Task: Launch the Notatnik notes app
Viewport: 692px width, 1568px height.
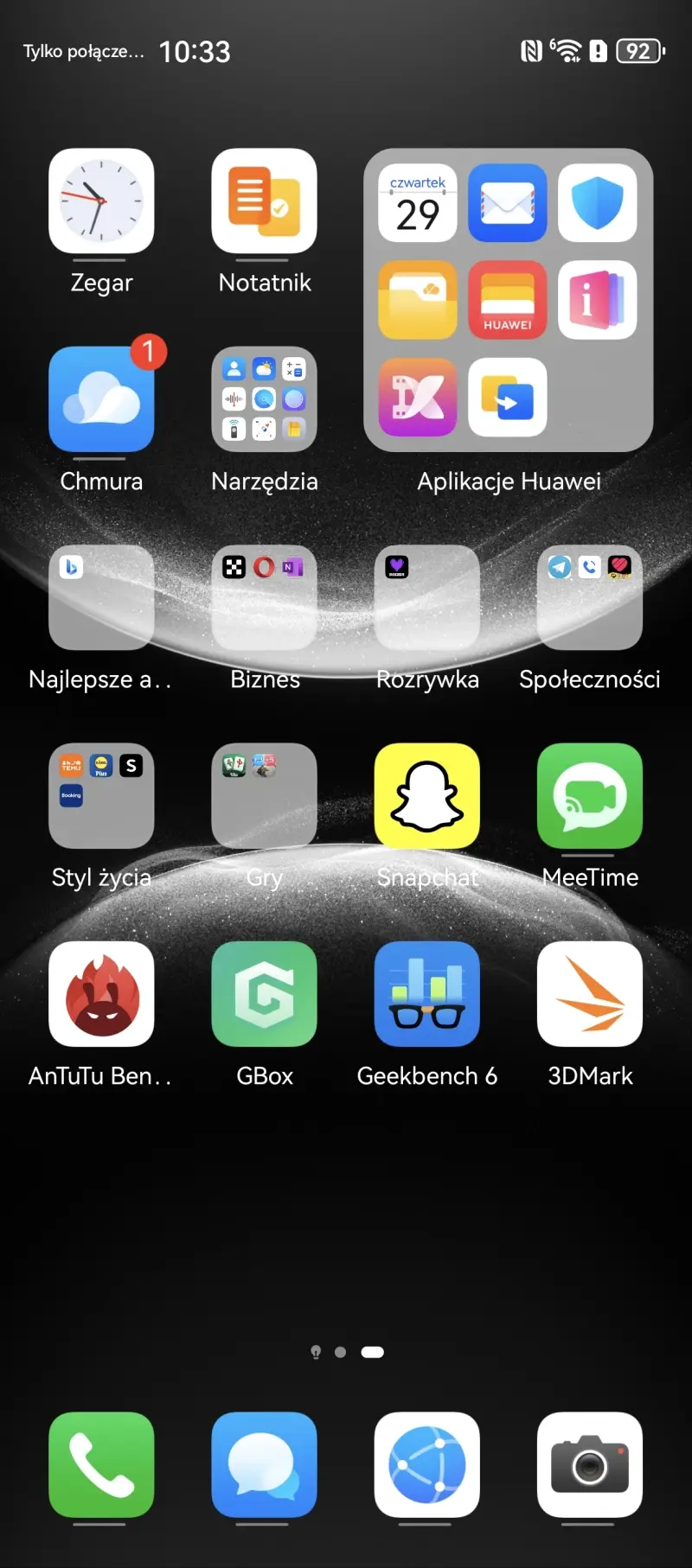Action: (264, 201)
